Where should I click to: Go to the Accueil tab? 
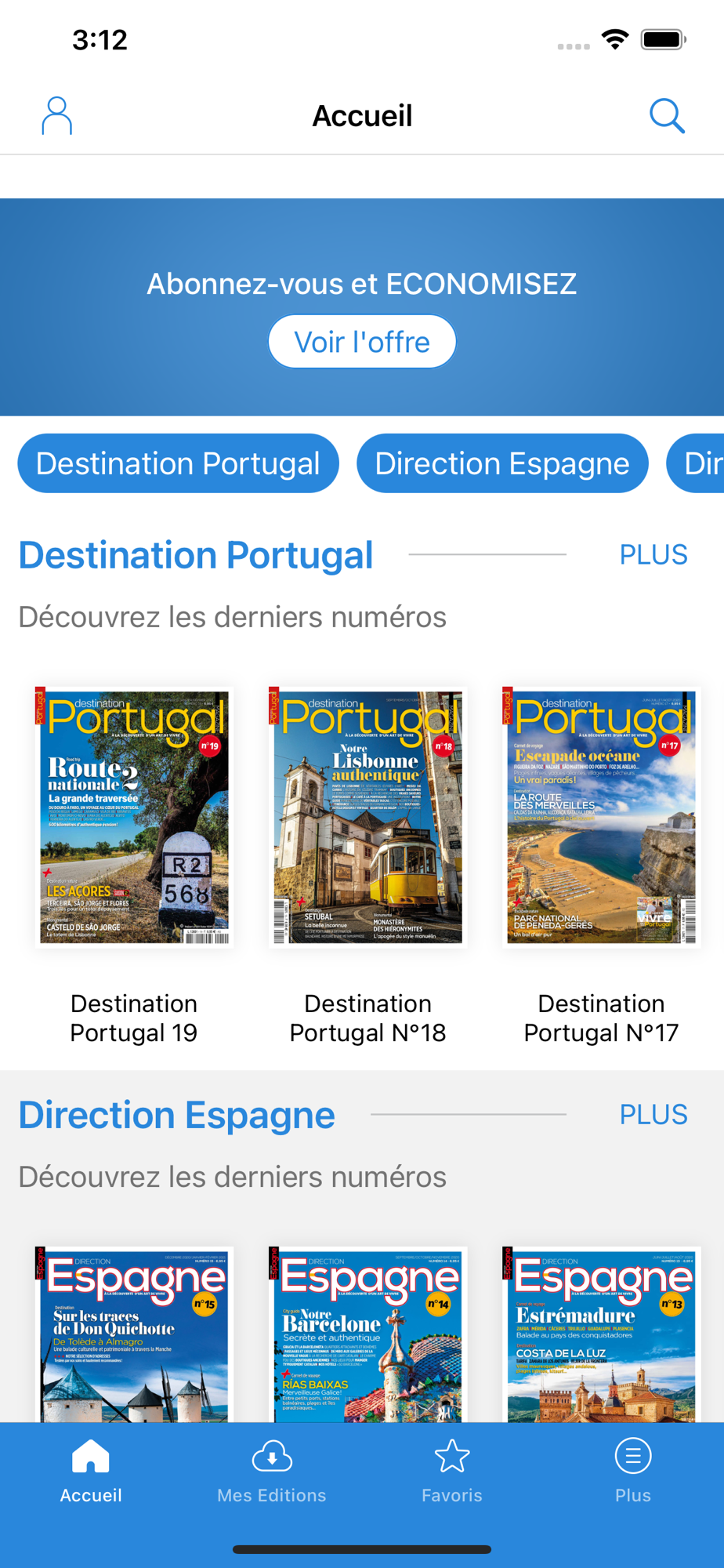[91, 1471]
